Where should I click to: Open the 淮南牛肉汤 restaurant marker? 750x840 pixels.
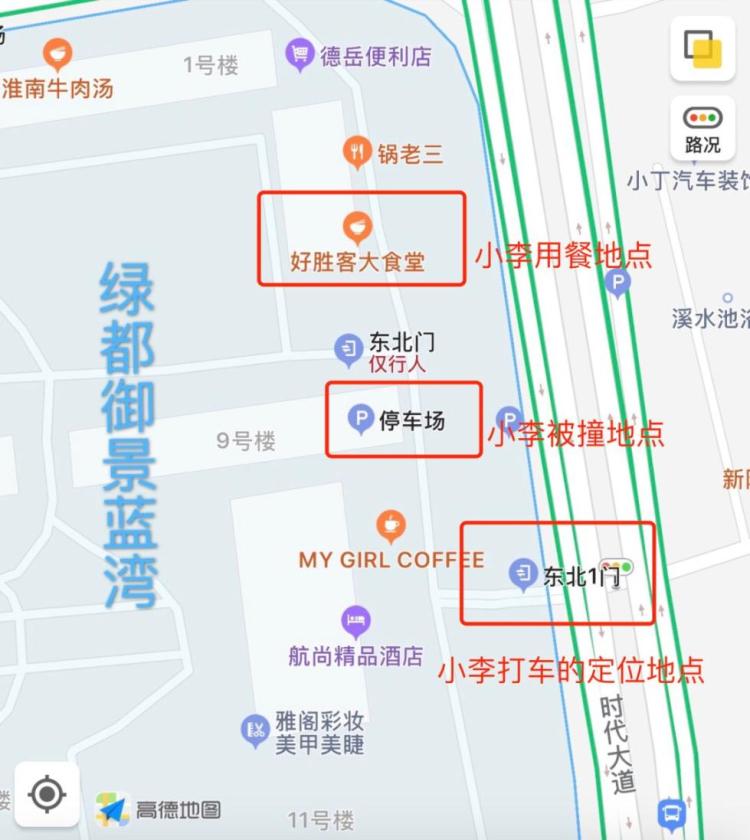(57, 55)
